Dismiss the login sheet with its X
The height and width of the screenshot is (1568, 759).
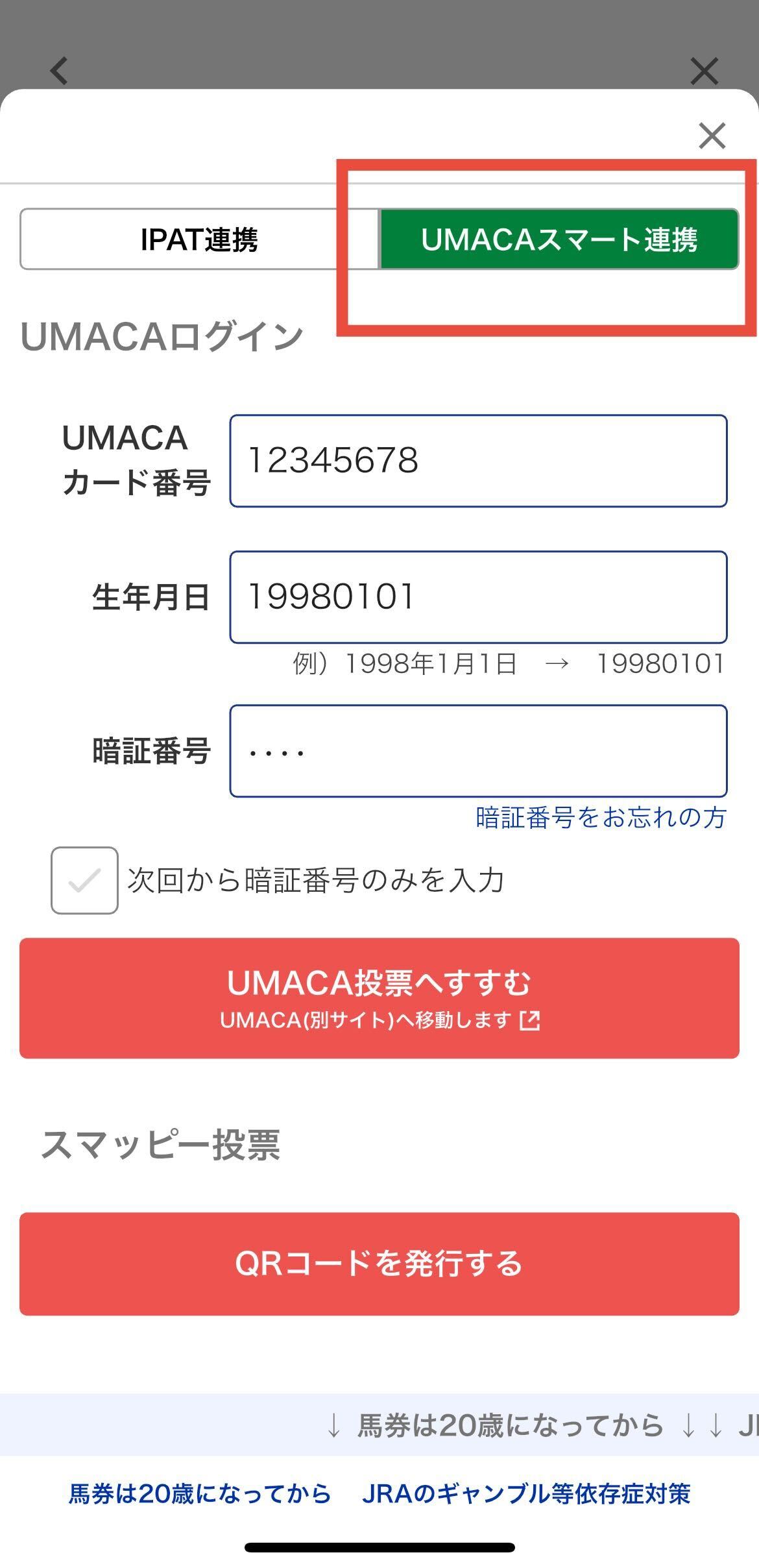click(712, 136)
